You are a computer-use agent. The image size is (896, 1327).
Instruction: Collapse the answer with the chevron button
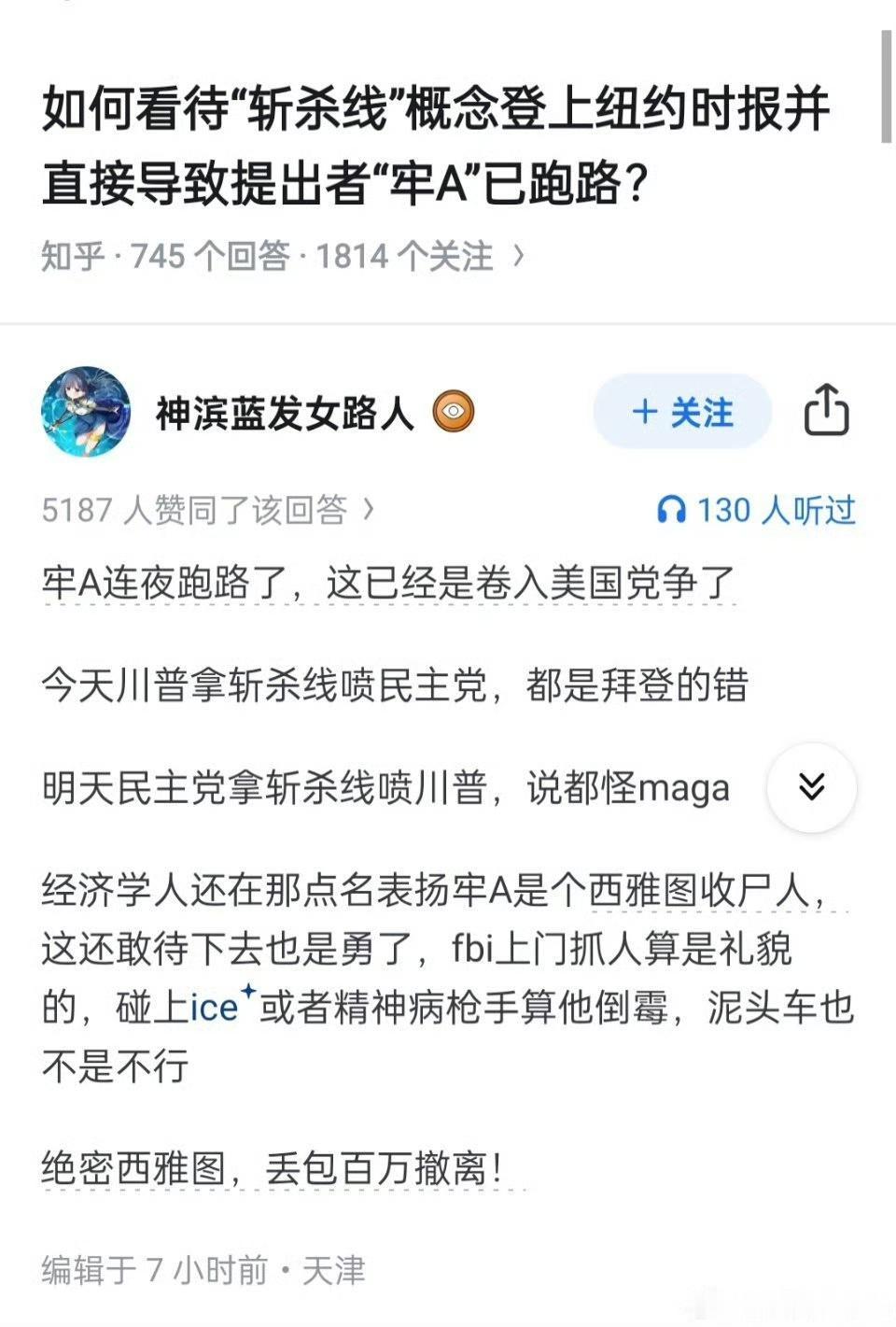(x=811, y=787)
